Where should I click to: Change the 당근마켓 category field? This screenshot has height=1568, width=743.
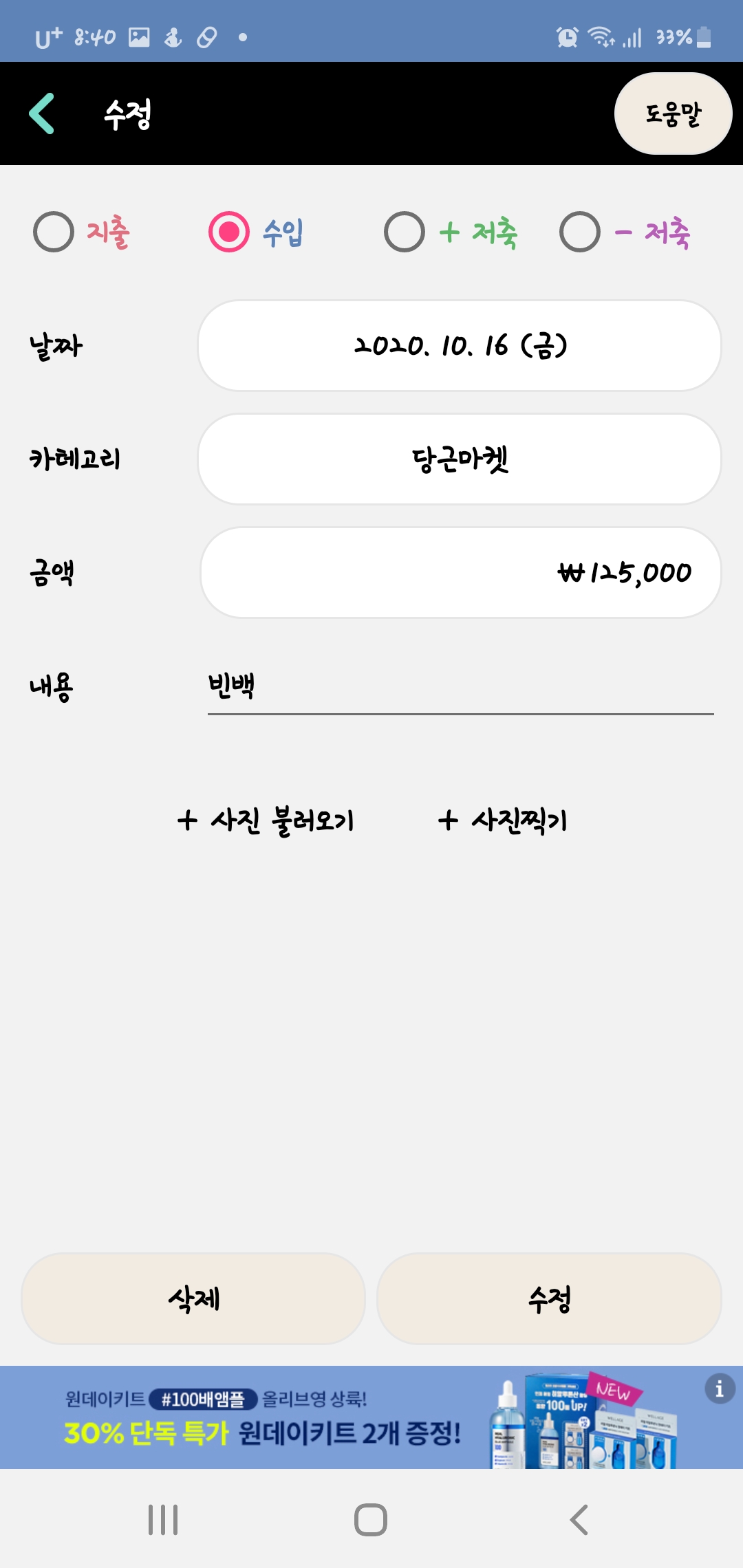coord(459,459)
